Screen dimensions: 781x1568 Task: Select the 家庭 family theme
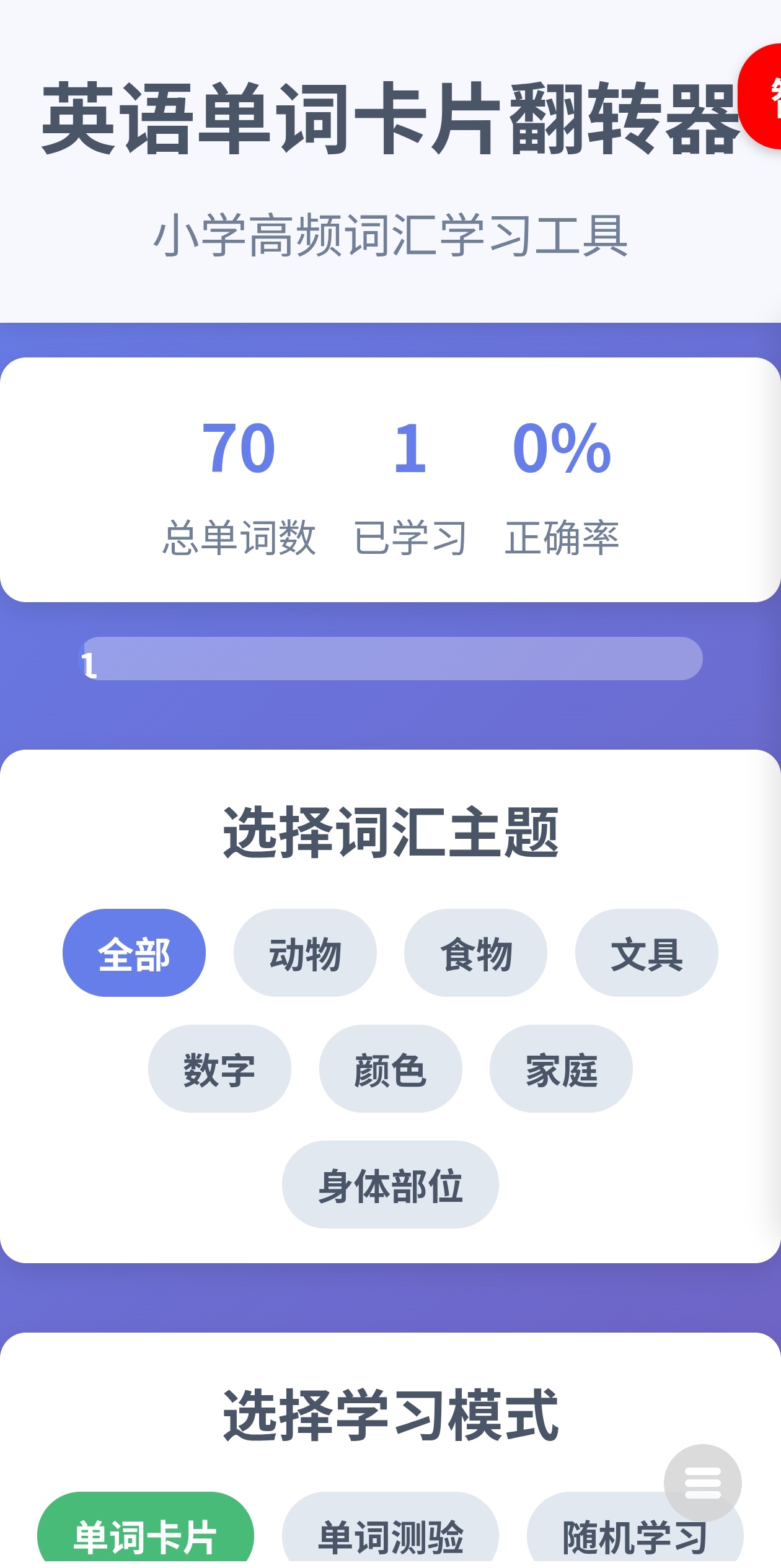(x=561, y=1070)
